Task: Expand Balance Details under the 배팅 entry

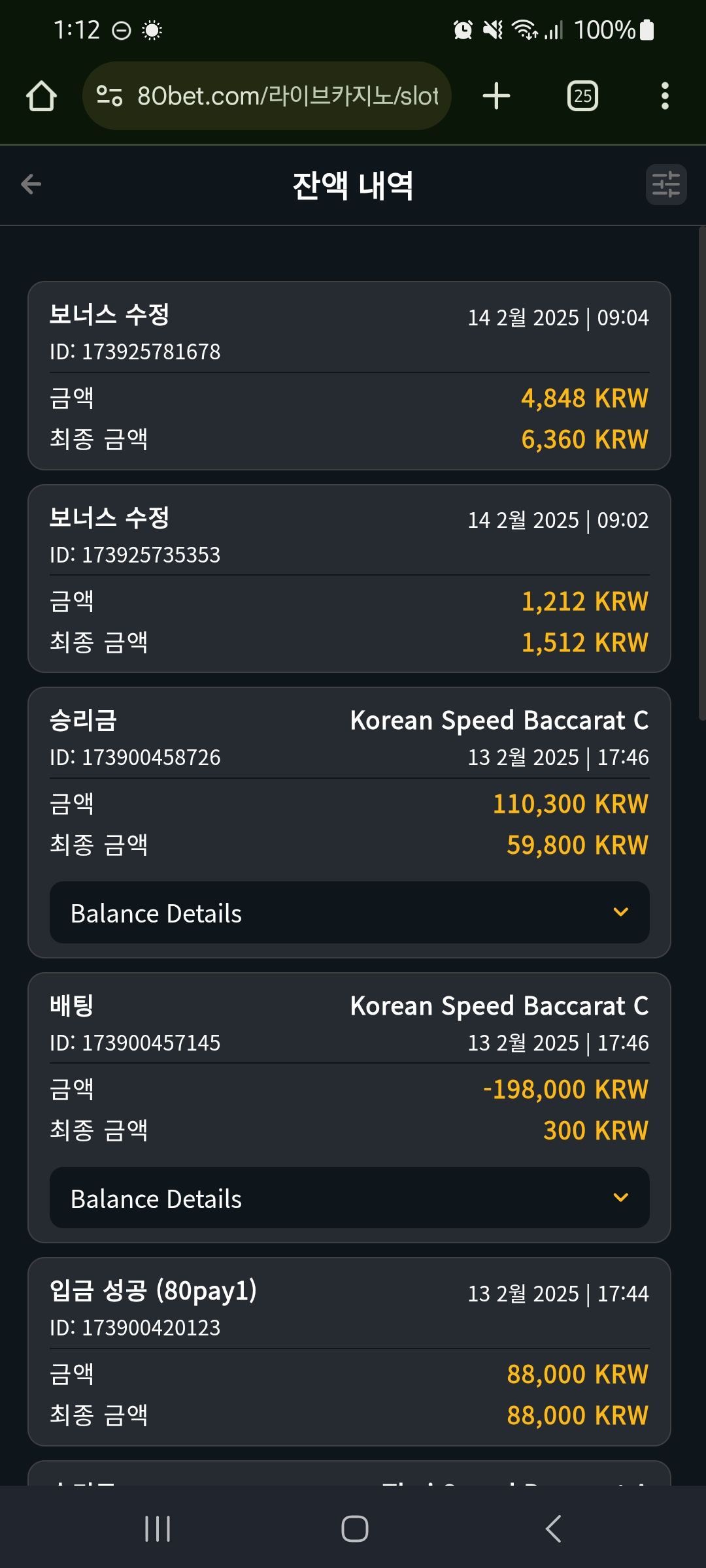Action: pyautogui.click(x=350, y=1198)
